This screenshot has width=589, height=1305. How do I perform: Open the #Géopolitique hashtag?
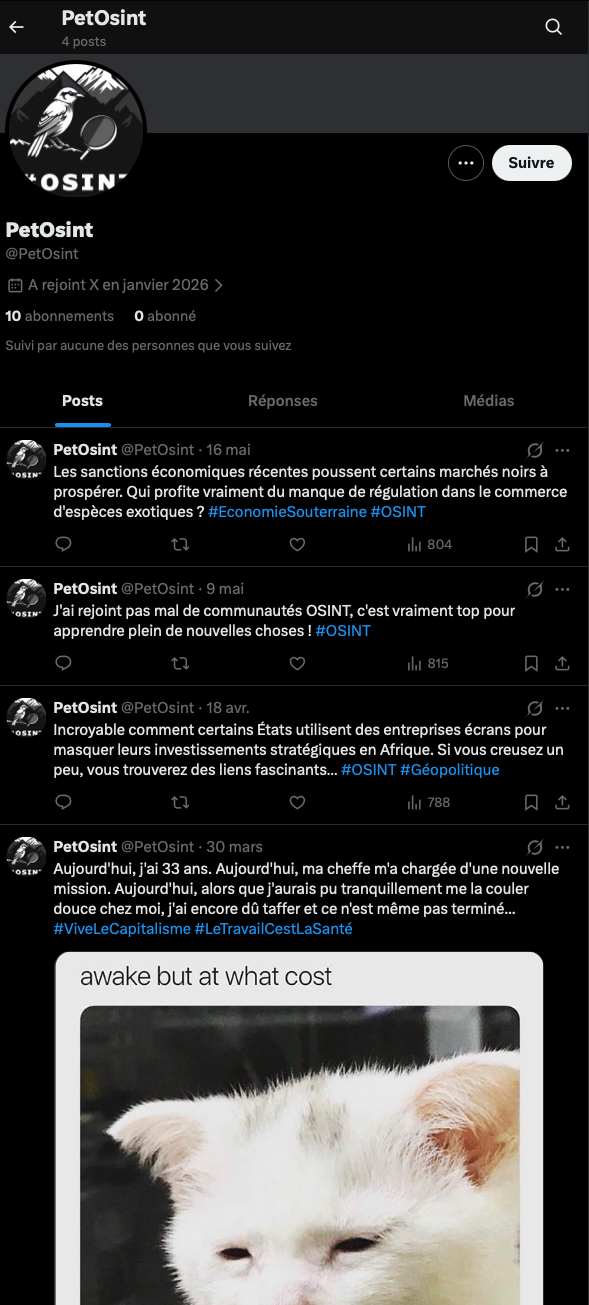pyautogui.click(x=449, y=770)
